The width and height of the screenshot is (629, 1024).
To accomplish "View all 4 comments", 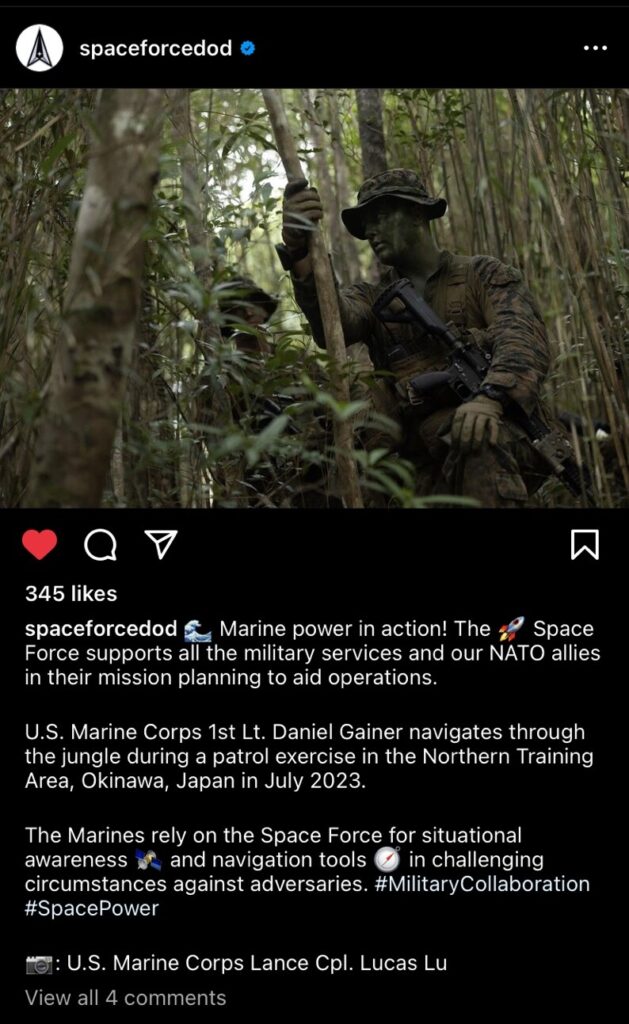I will click(125, 998).
